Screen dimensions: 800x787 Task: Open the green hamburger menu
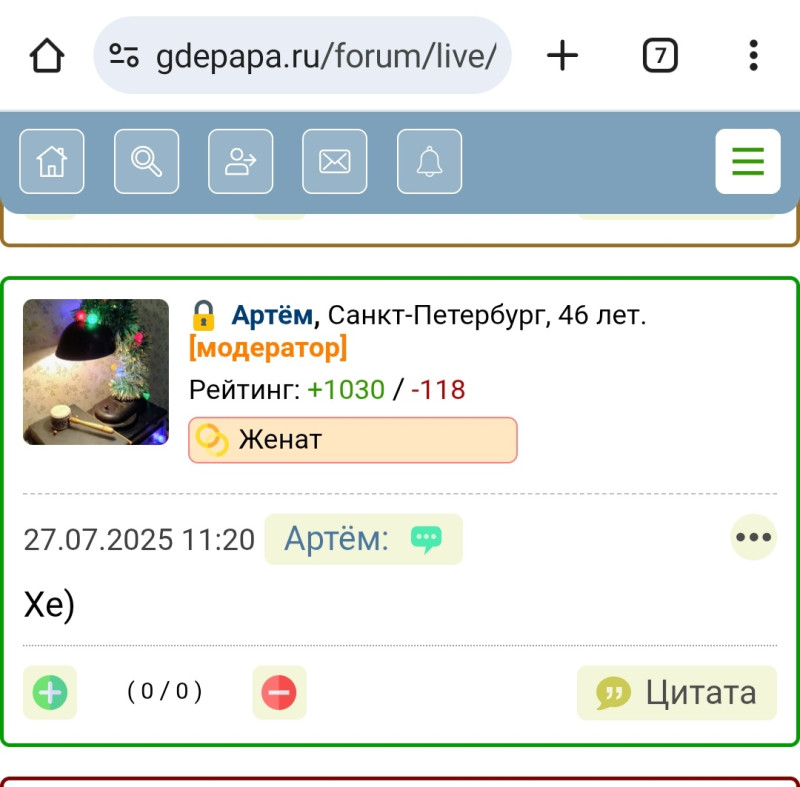coord(747,161)
